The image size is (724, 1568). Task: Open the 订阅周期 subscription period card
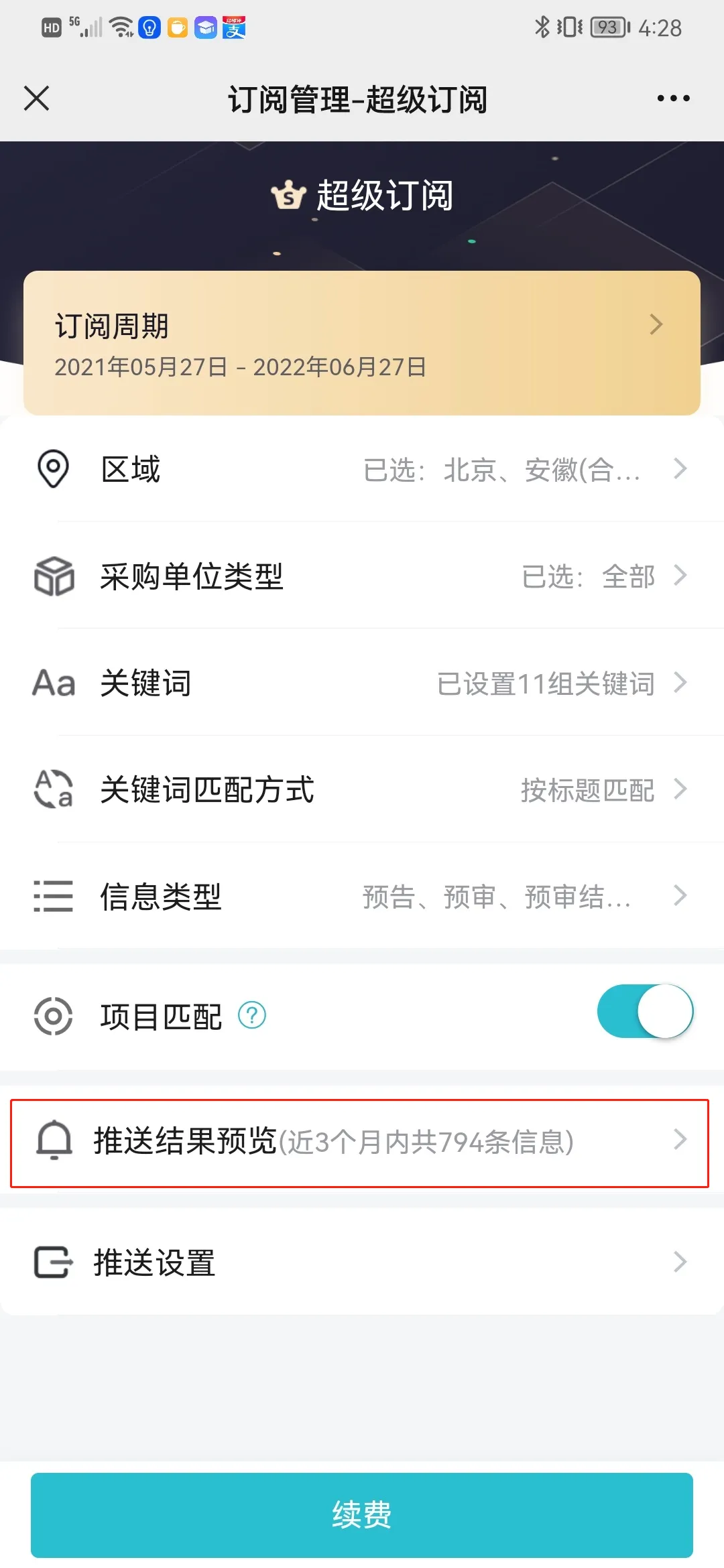(362, 343)
